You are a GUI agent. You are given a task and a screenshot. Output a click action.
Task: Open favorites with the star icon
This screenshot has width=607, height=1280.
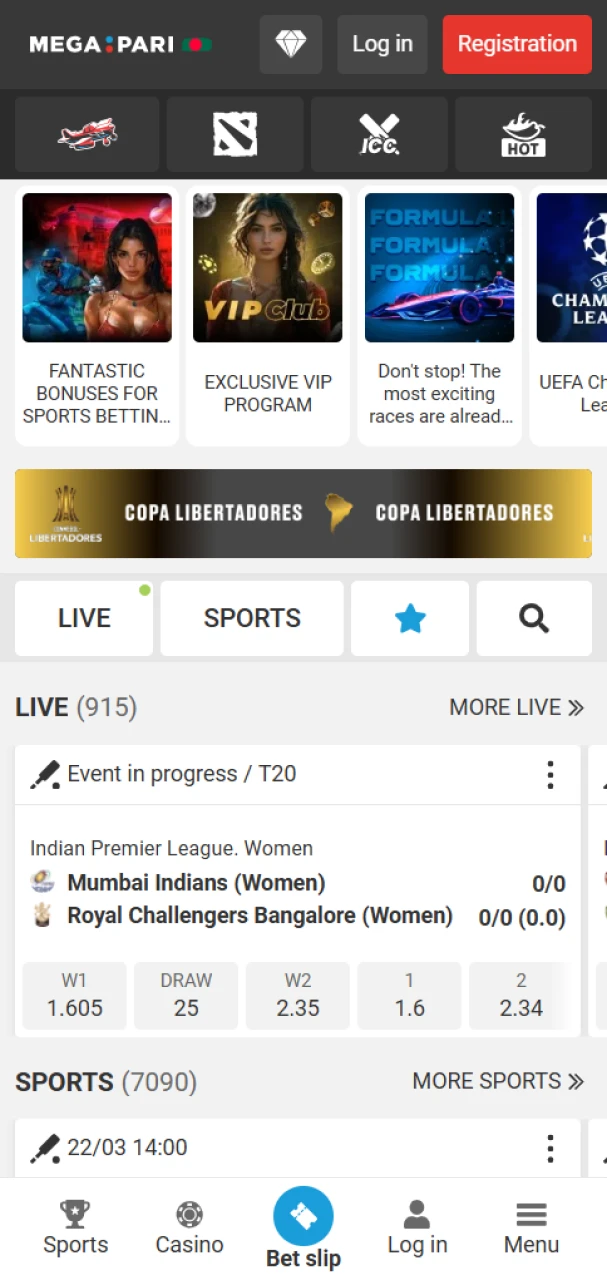point(410,619)
